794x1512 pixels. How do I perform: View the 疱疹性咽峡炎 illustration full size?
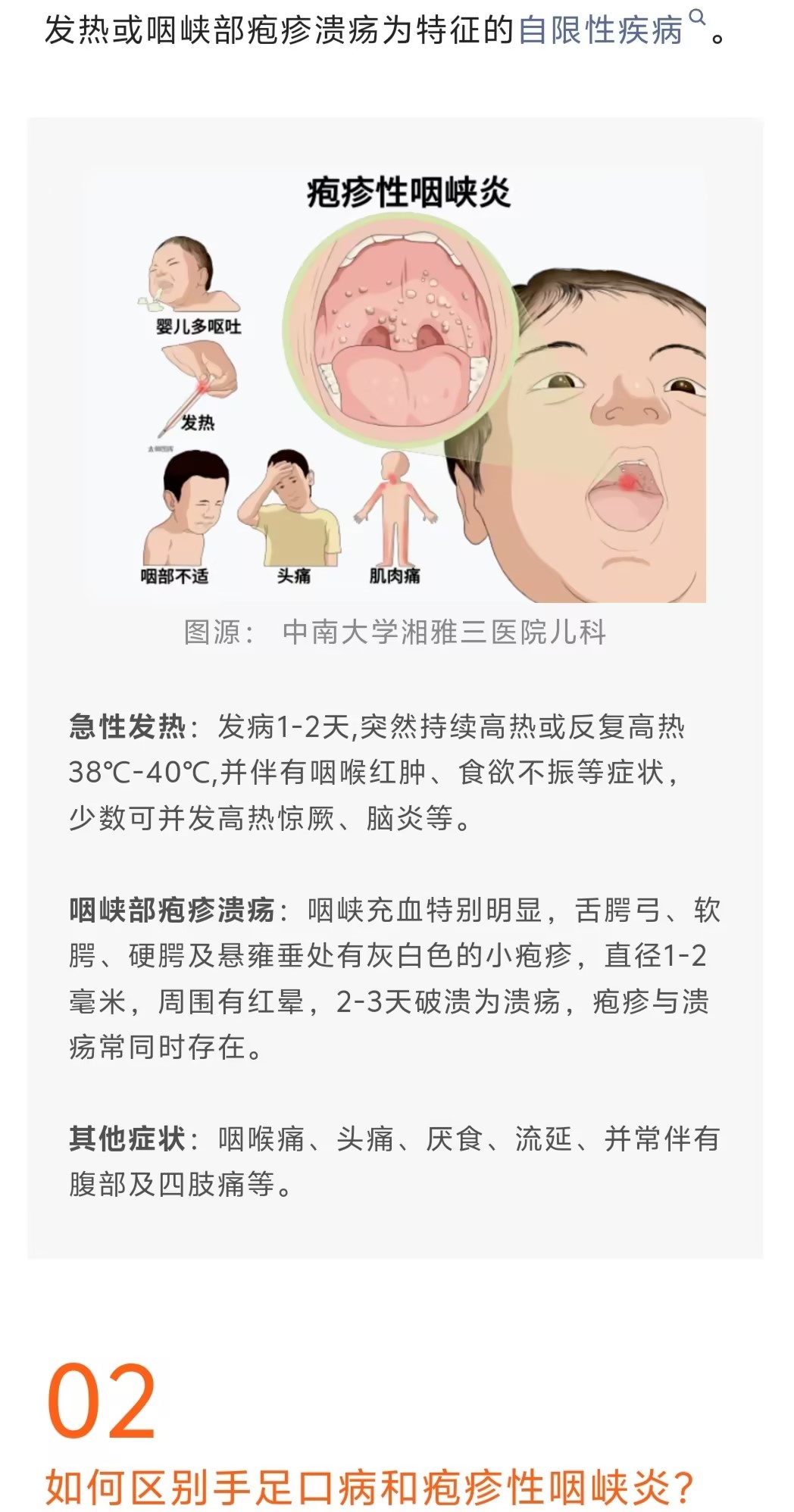click(x=395, y=386)
